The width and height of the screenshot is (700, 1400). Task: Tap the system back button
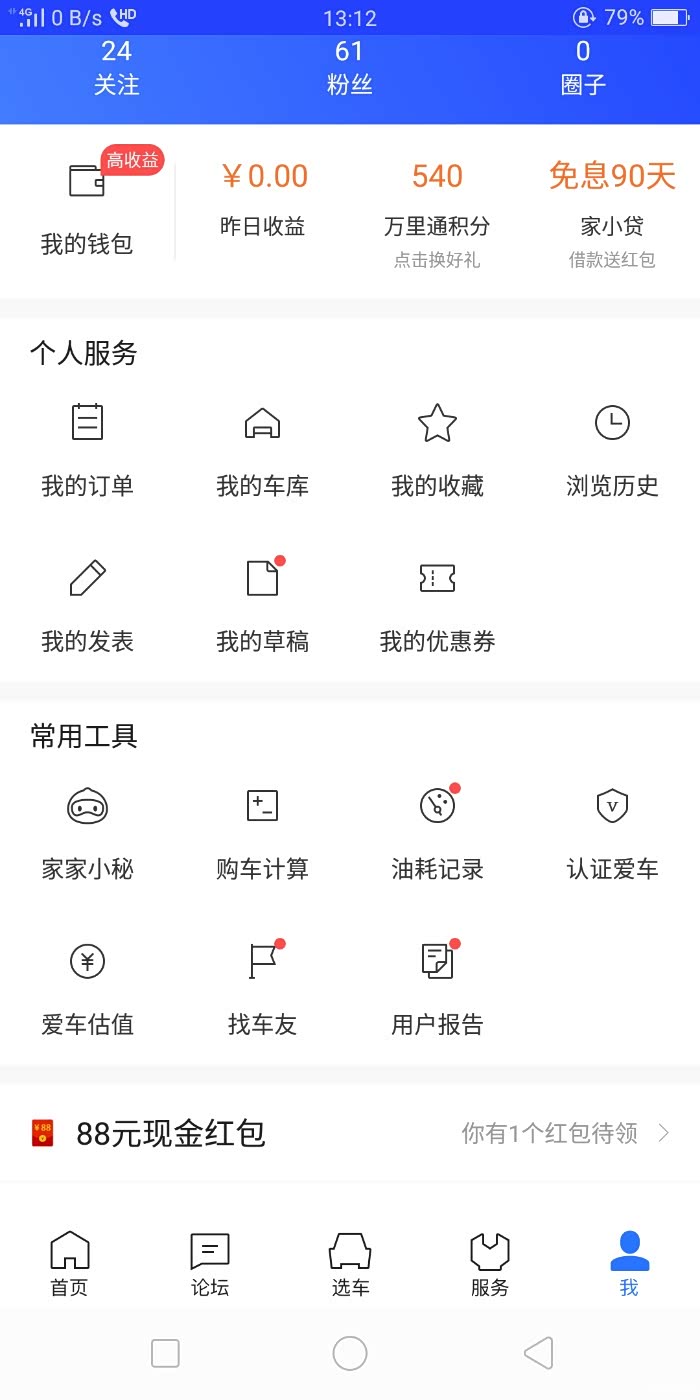click(538, 1353)
